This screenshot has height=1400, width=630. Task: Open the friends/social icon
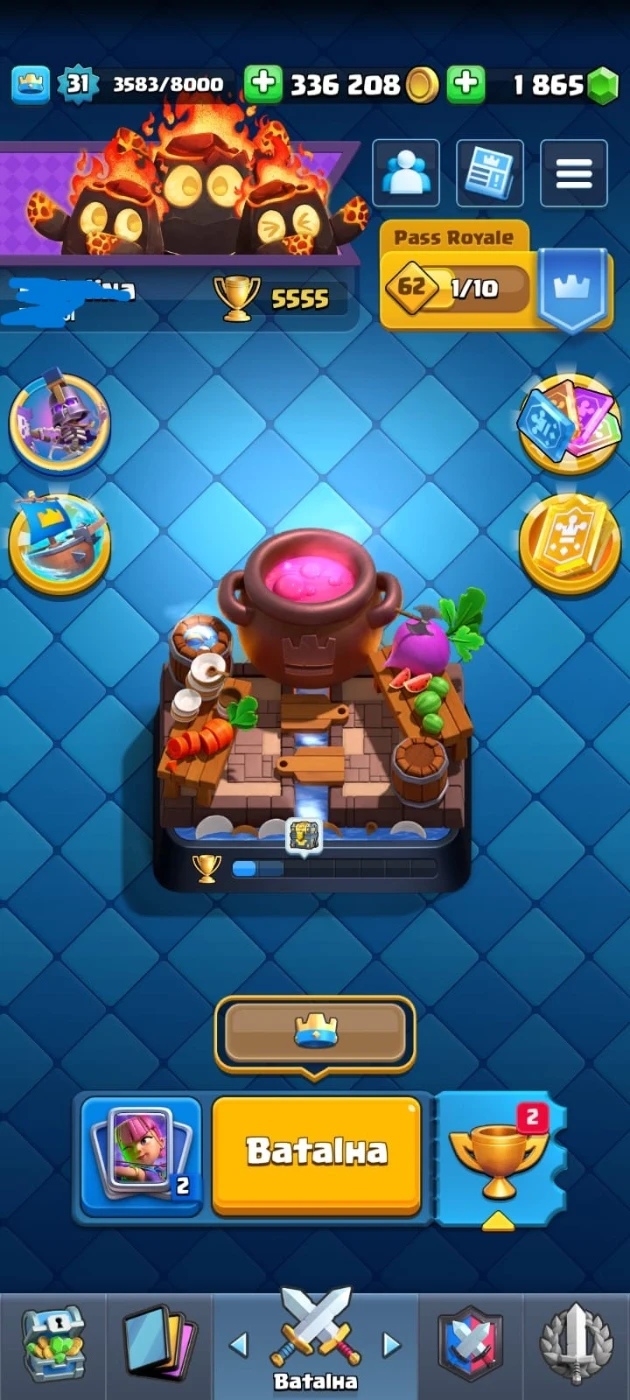(406, 173)
